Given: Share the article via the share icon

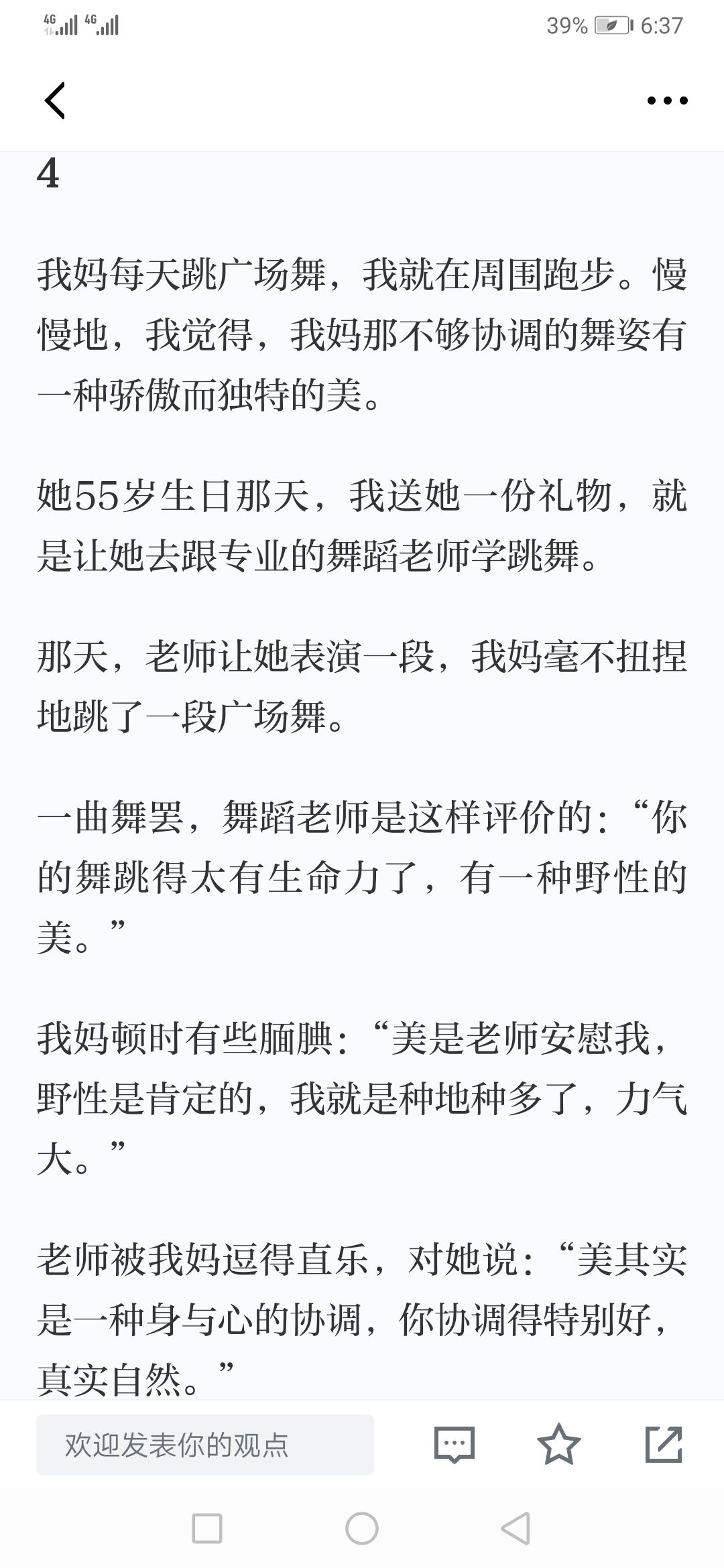Looking at the screenshot, I should click(664, 1445).
